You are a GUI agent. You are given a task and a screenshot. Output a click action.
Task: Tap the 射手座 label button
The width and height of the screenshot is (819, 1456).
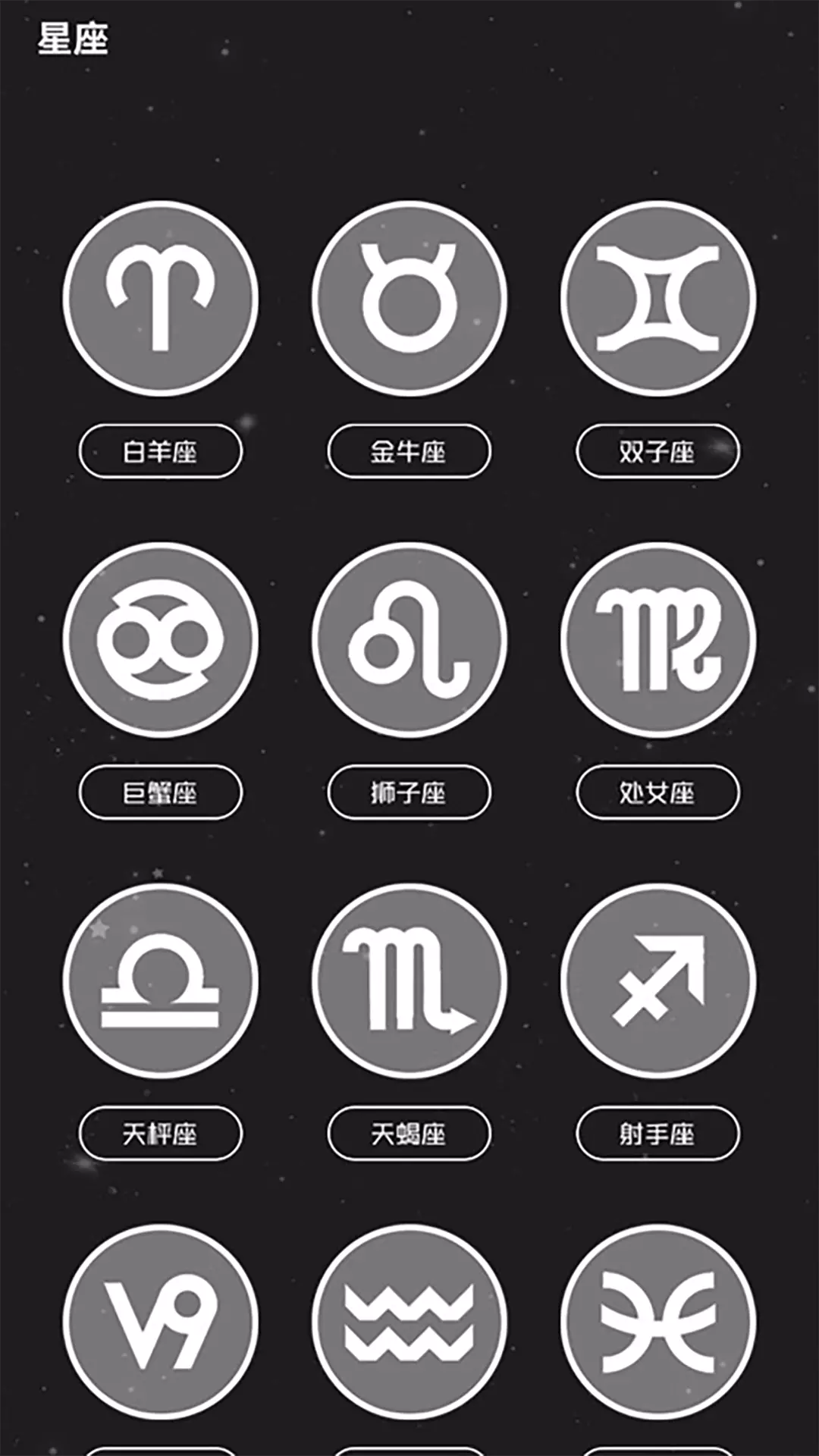[x=657, y=1134]
